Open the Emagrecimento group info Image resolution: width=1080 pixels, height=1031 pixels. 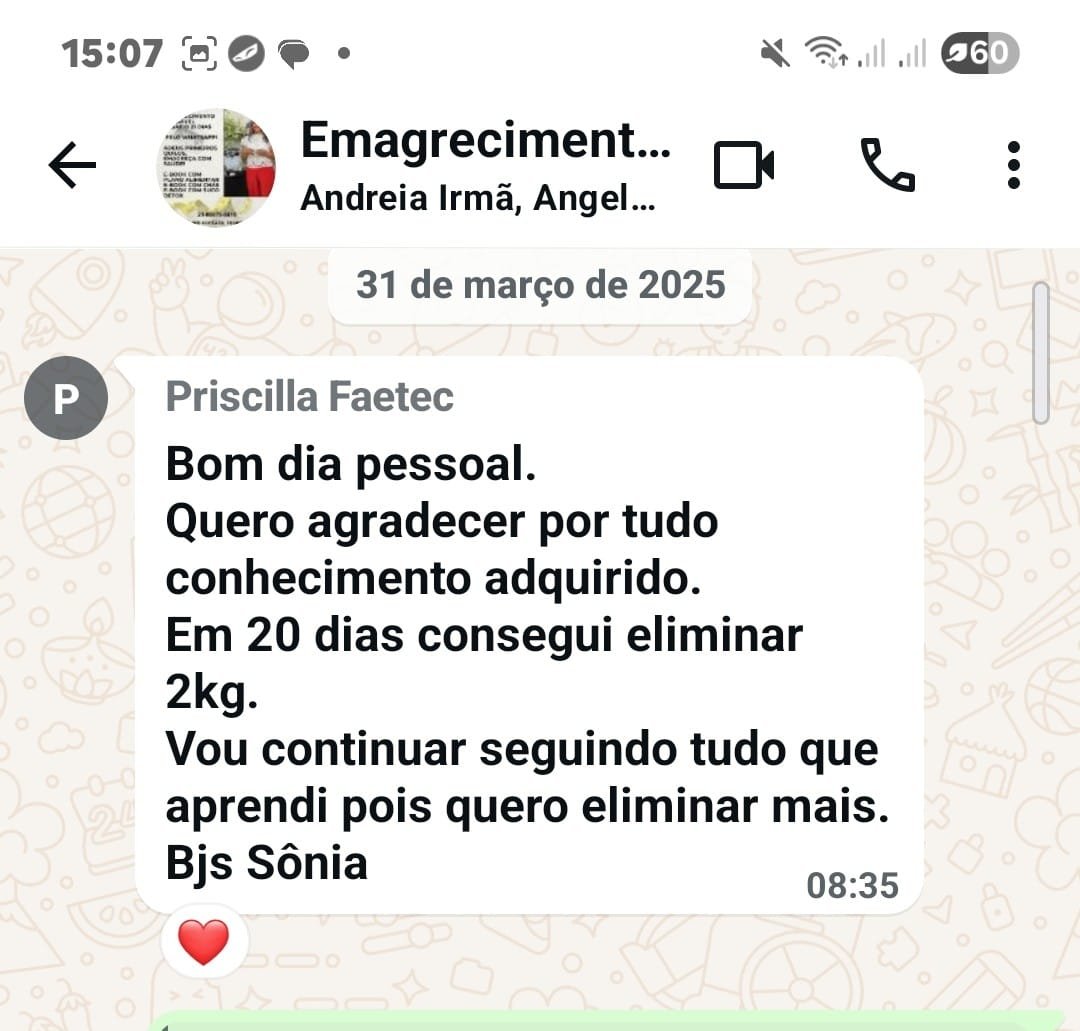pos(485,166)
